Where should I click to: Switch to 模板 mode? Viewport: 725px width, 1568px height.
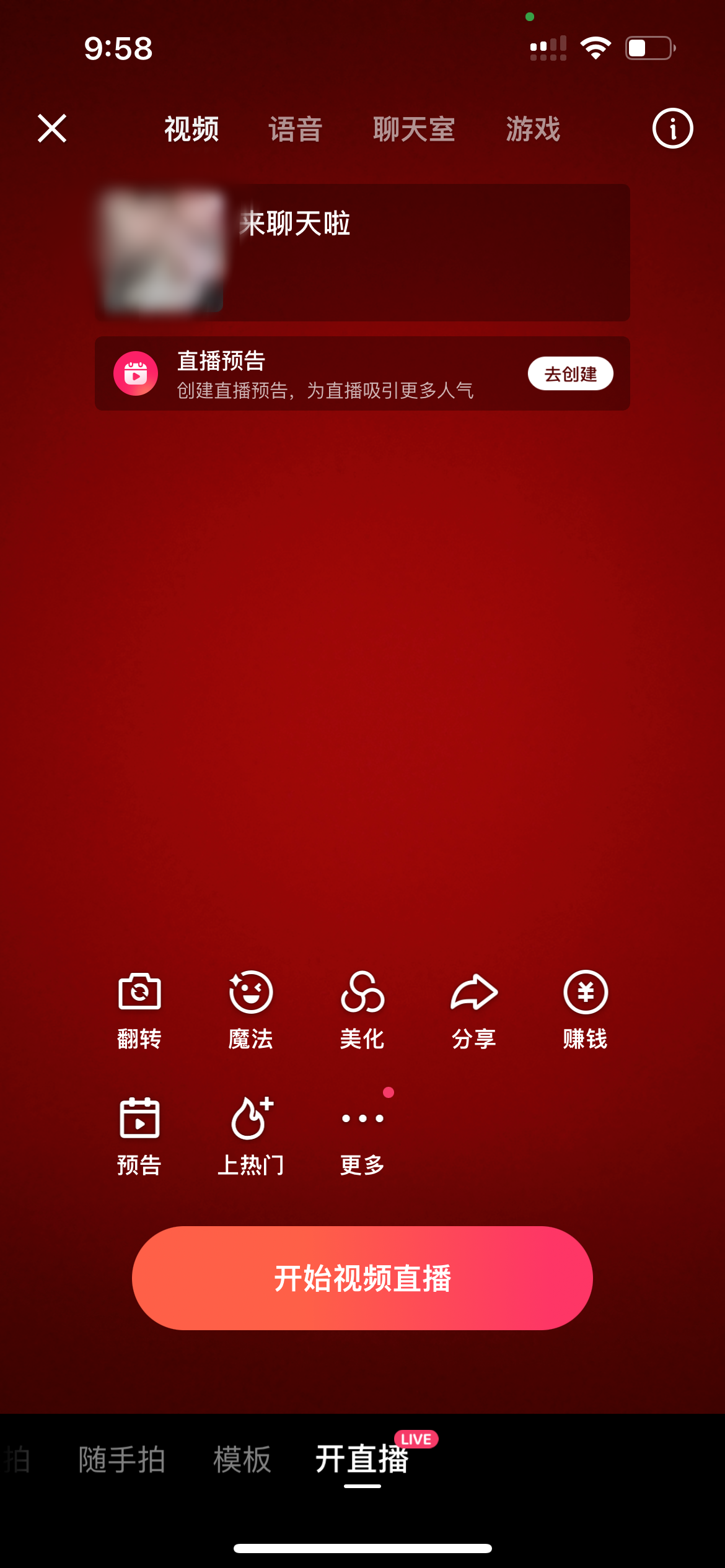coord(242,1460)
